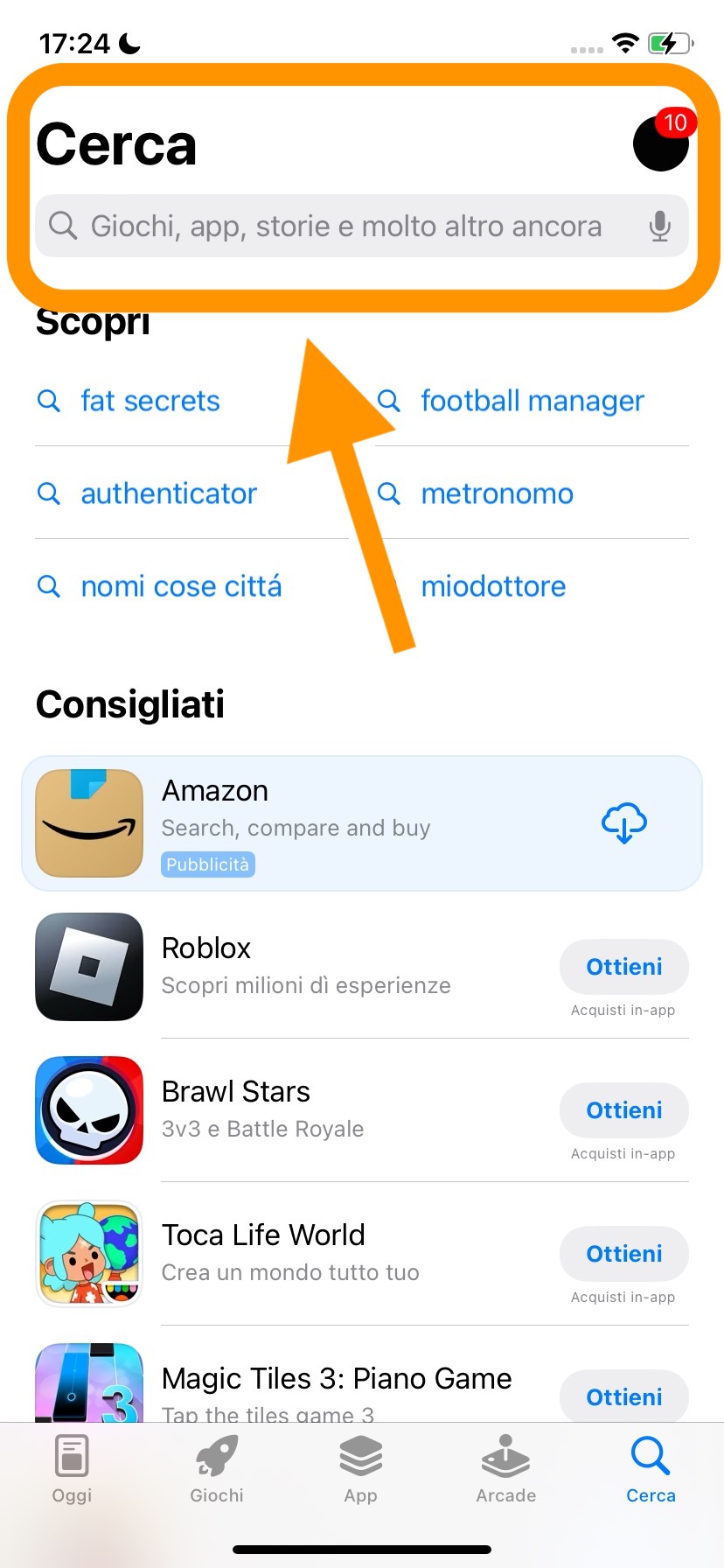Tap Ottieni for Brawl Stars
This screenshot has width=724, height=1568.
coord(623,1110)
